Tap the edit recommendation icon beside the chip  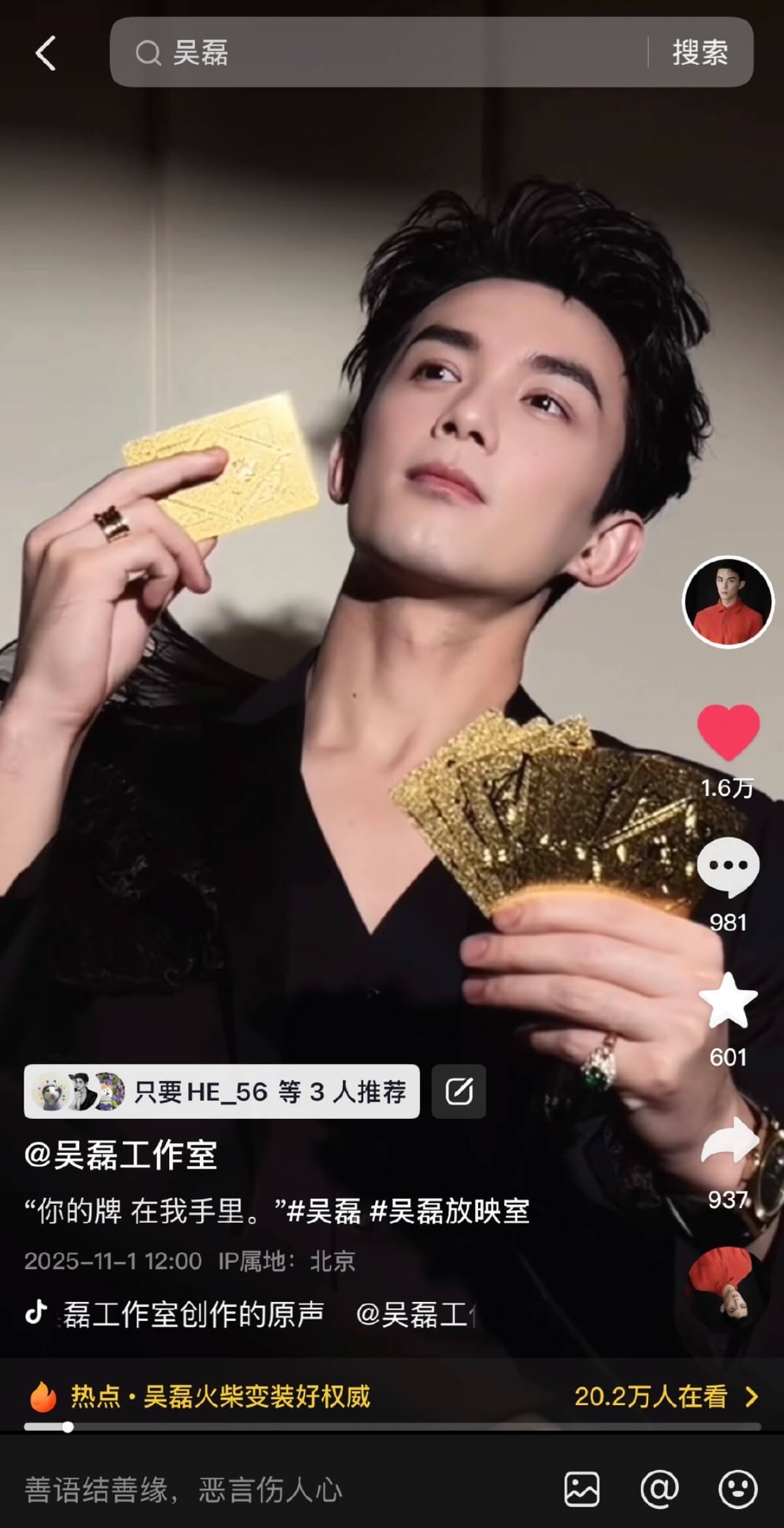pos(458,1092)
